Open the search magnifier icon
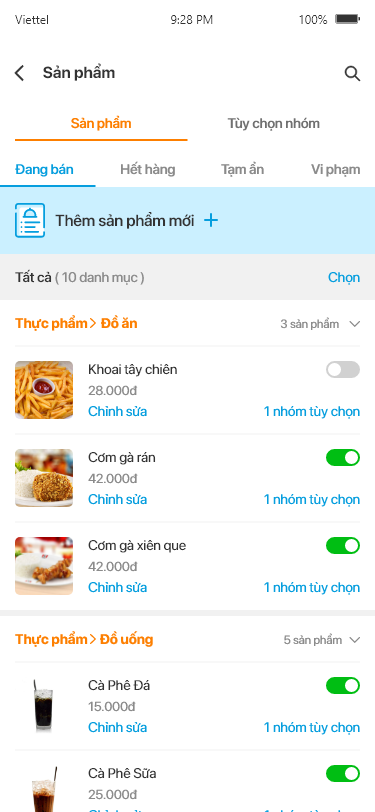Image resolution: width=375 pixels, height=812 pixels. (352, 74)
